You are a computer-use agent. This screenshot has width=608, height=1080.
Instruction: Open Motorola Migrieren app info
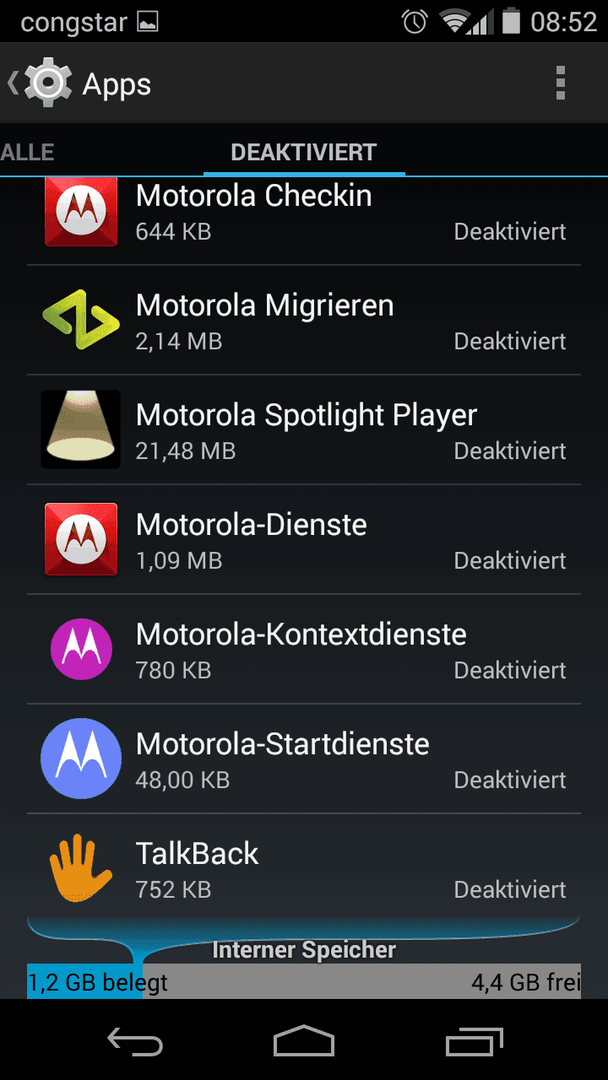click(304, 320)
